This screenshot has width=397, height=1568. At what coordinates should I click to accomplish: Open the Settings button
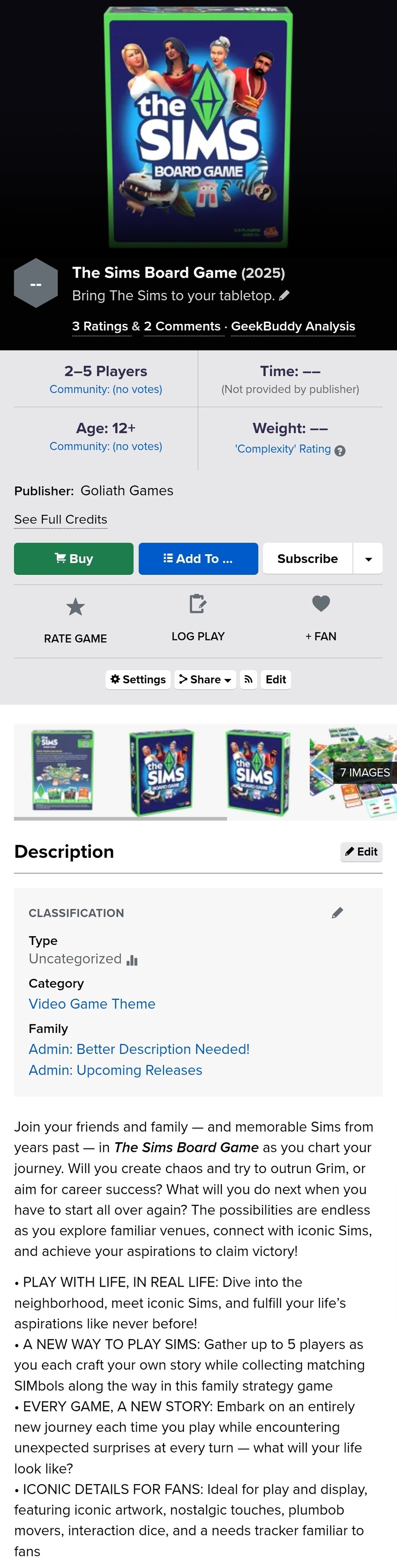coord(138,679)
